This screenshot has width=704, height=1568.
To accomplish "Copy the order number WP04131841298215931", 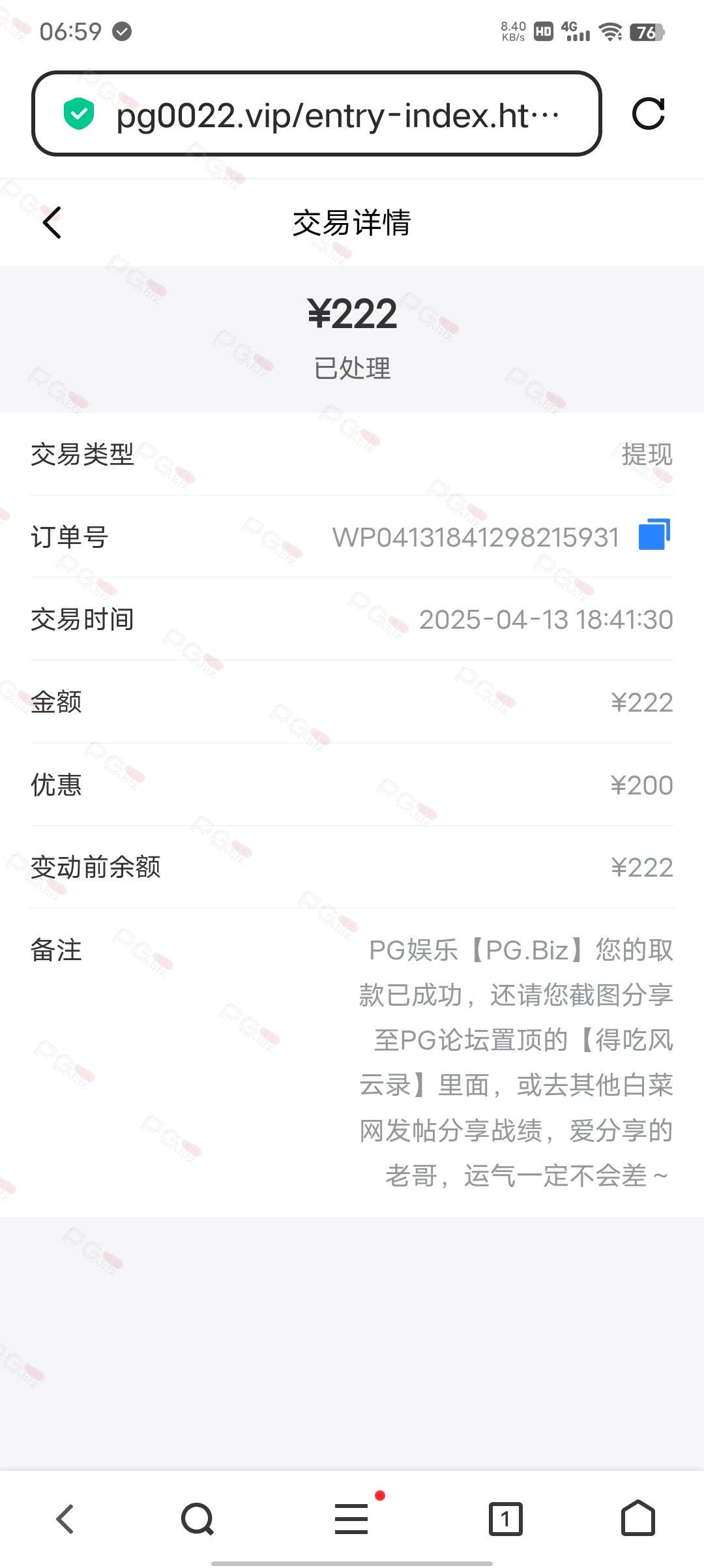I will [x=654, y=535].
